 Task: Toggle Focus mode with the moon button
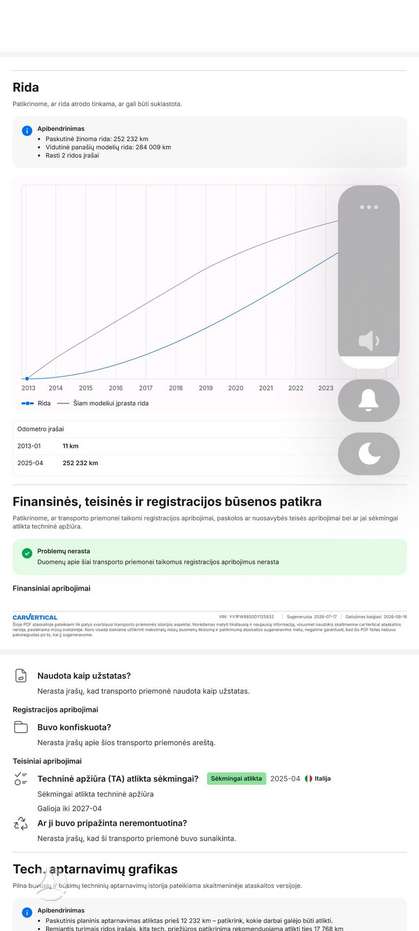point(369,454)
